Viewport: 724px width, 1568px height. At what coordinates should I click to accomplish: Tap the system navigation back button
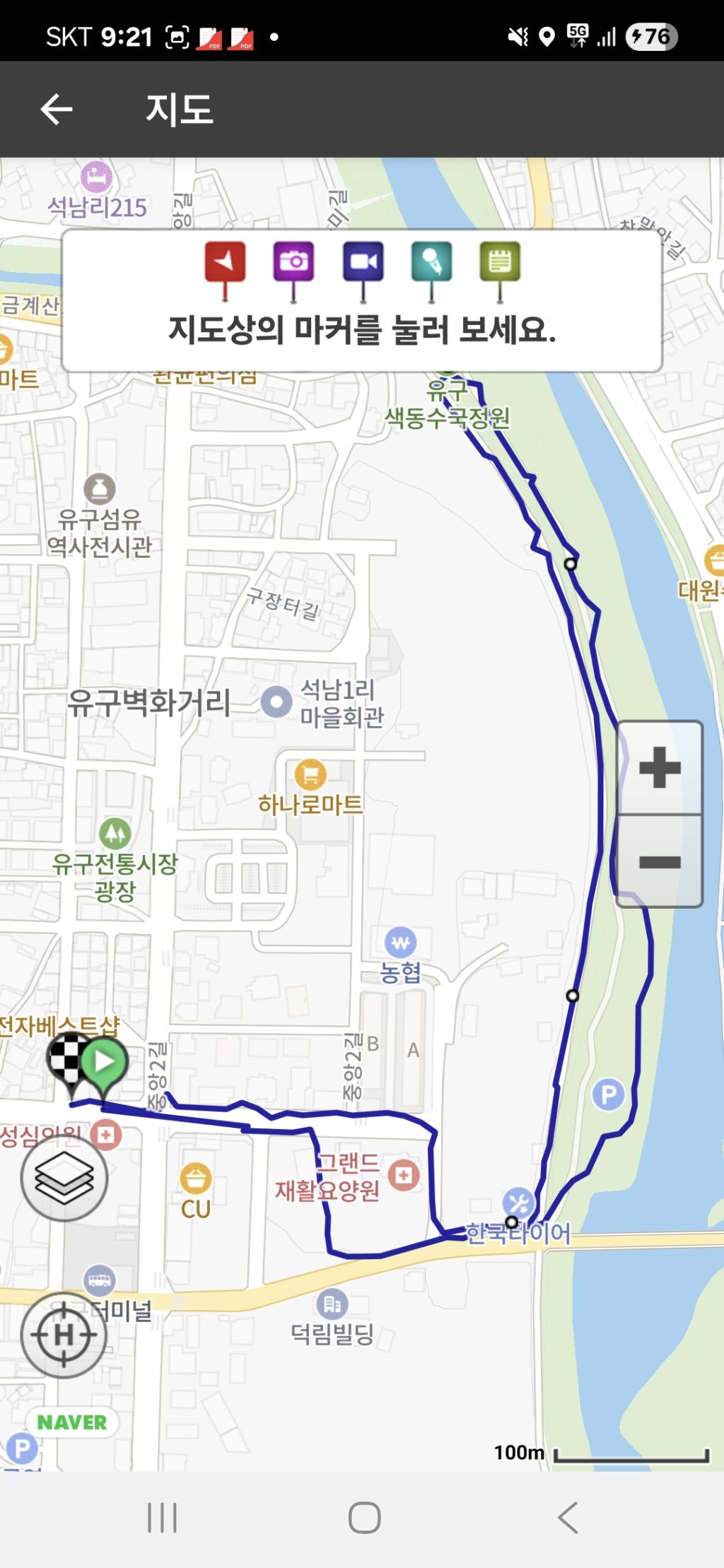pos(568,1518)
